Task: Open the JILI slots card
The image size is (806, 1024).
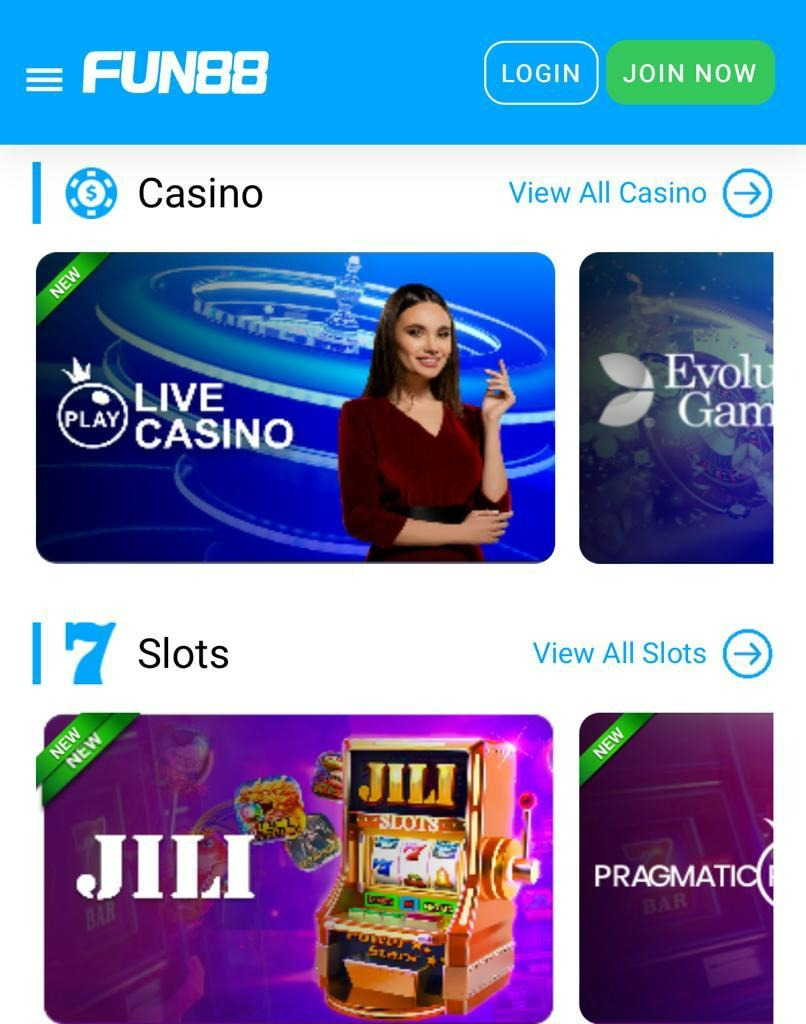Action: 298,867
